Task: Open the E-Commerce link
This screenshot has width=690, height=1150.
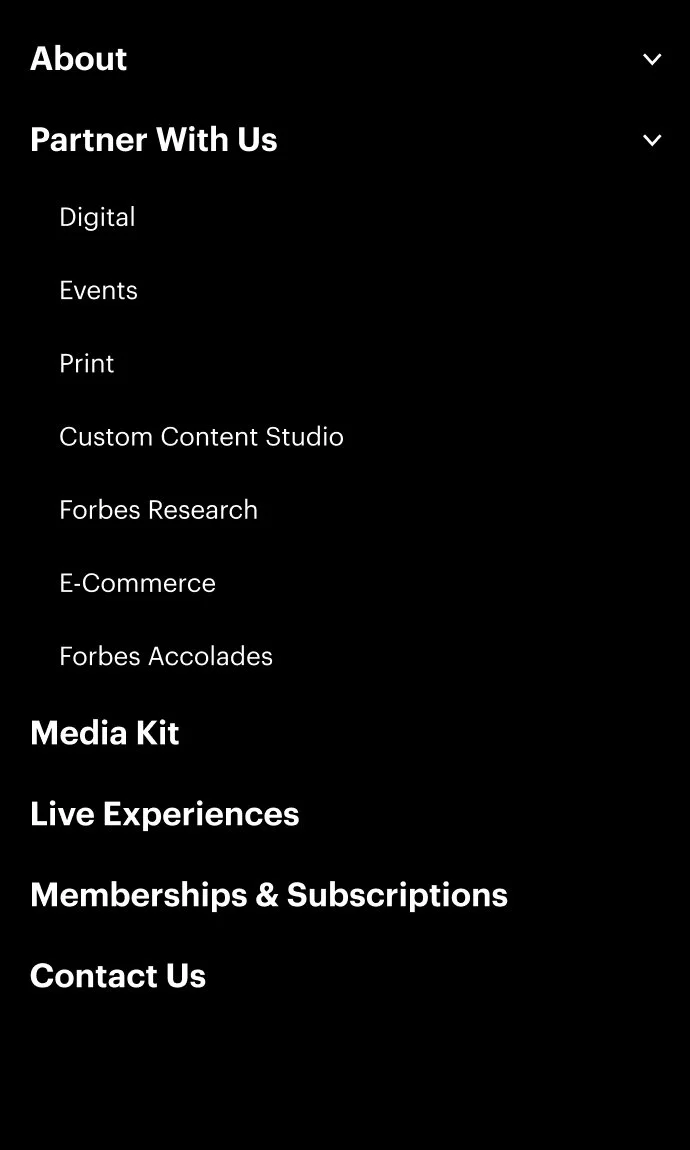Action: pos(137,582)
